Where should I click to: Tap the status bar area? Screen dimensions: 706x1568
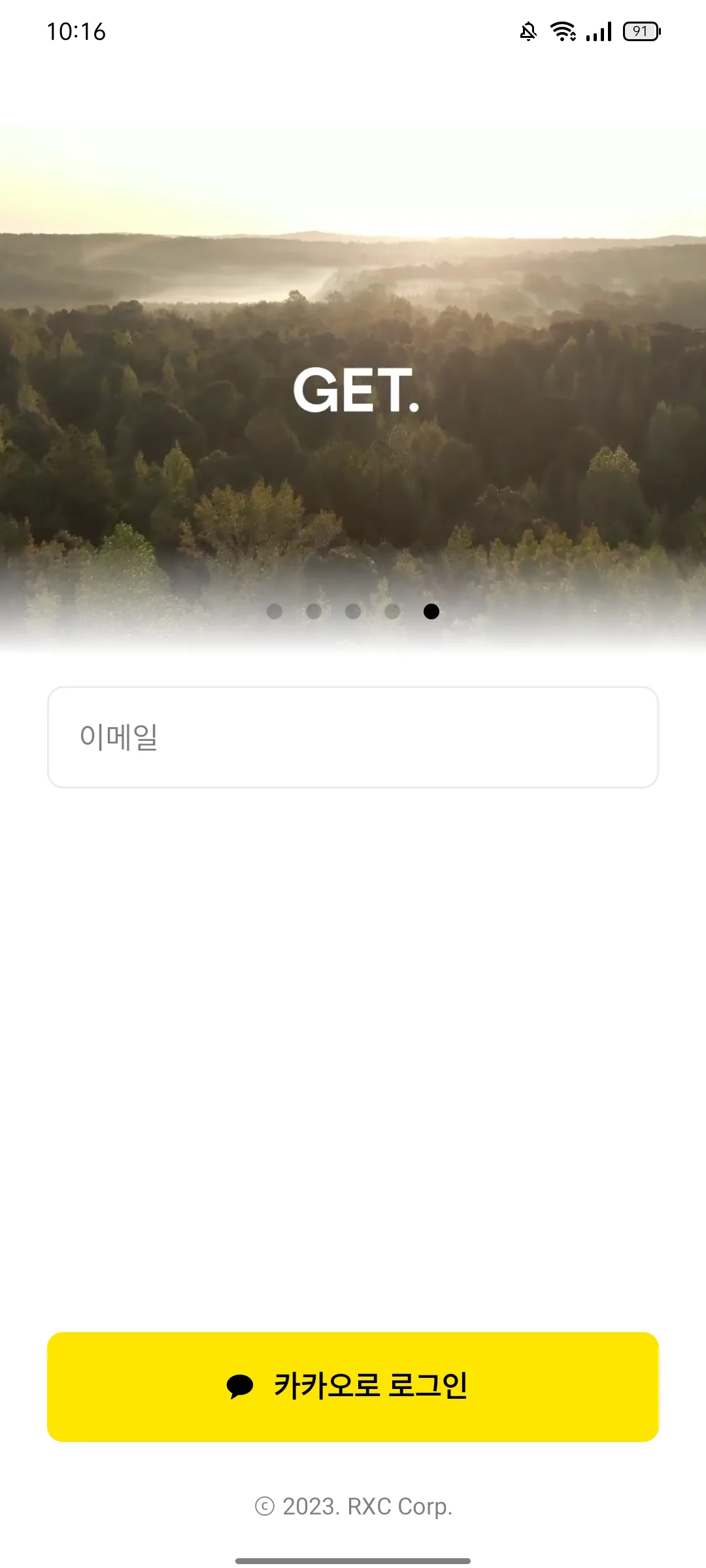pos(353,31)
